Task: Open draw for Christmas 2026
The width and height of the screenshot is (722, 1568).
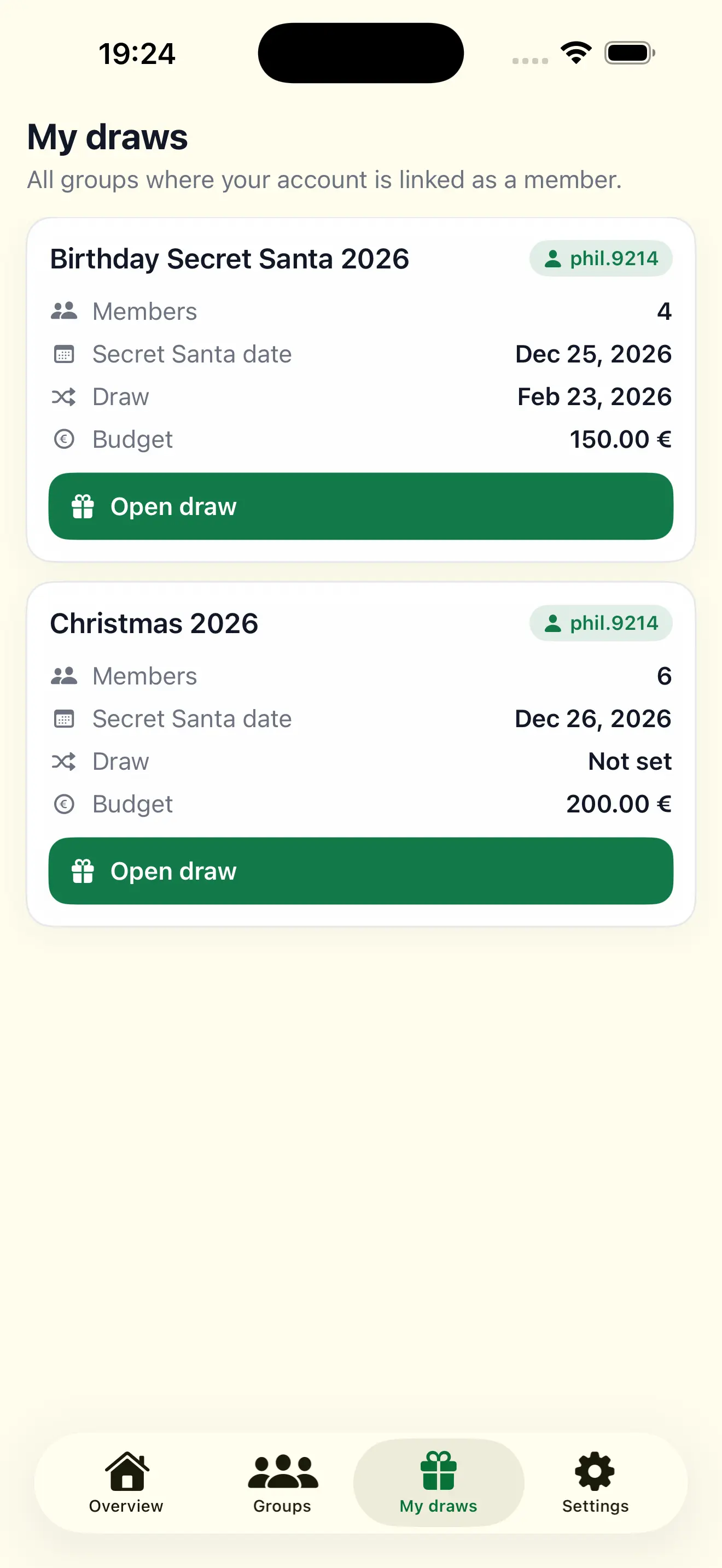Action: [361, 870]
